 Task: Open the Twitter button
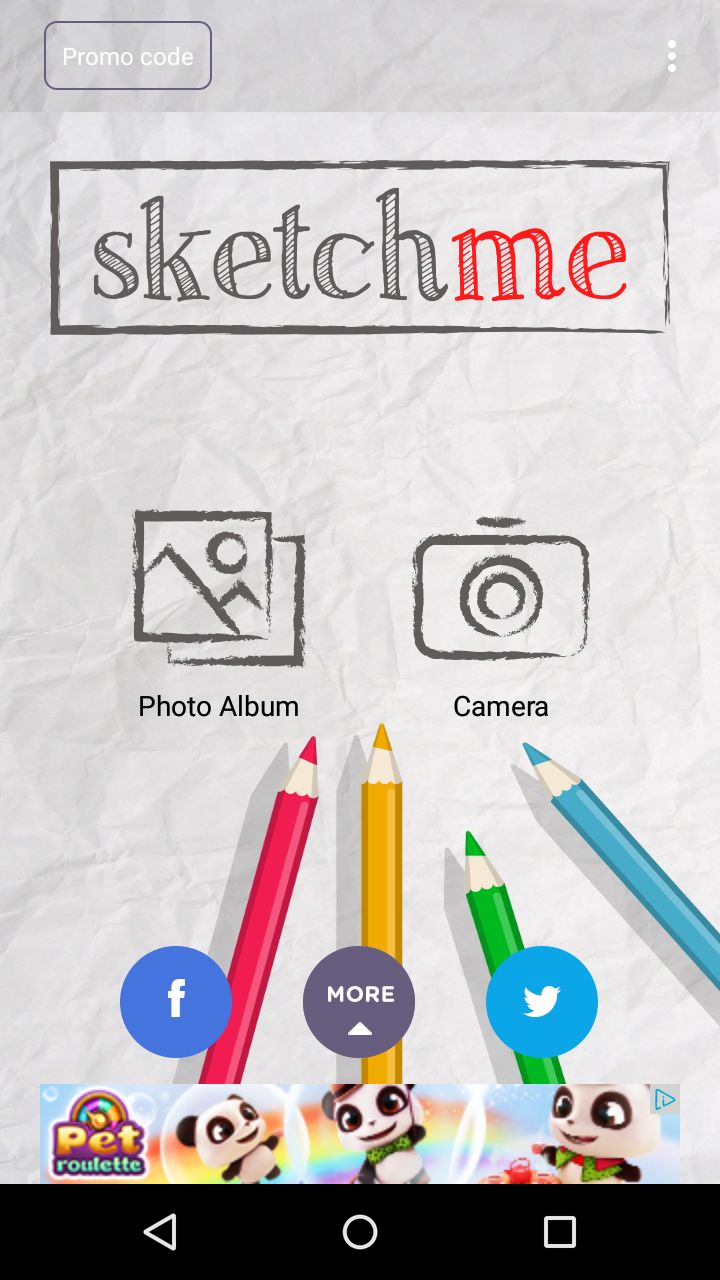(x=542, y=1002)
